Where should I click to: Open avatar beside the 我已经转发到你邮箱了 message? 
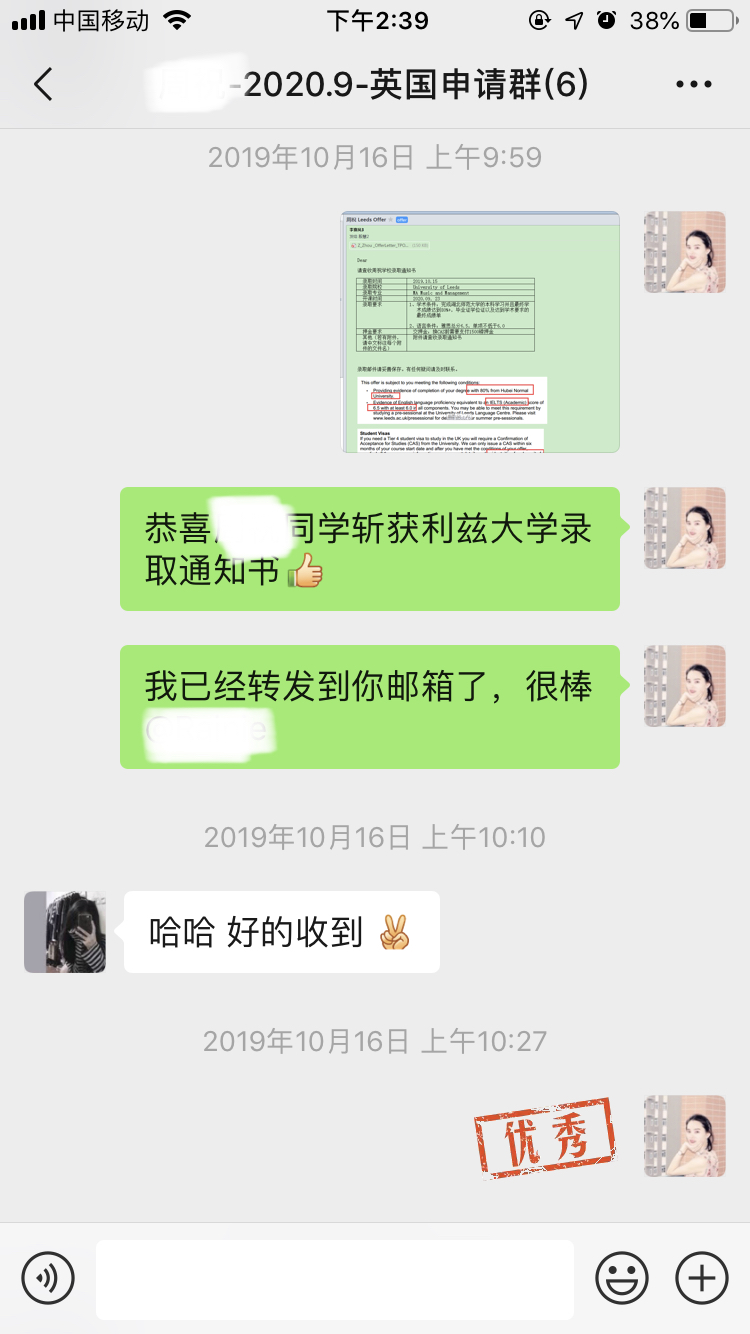tap(684, 686)
